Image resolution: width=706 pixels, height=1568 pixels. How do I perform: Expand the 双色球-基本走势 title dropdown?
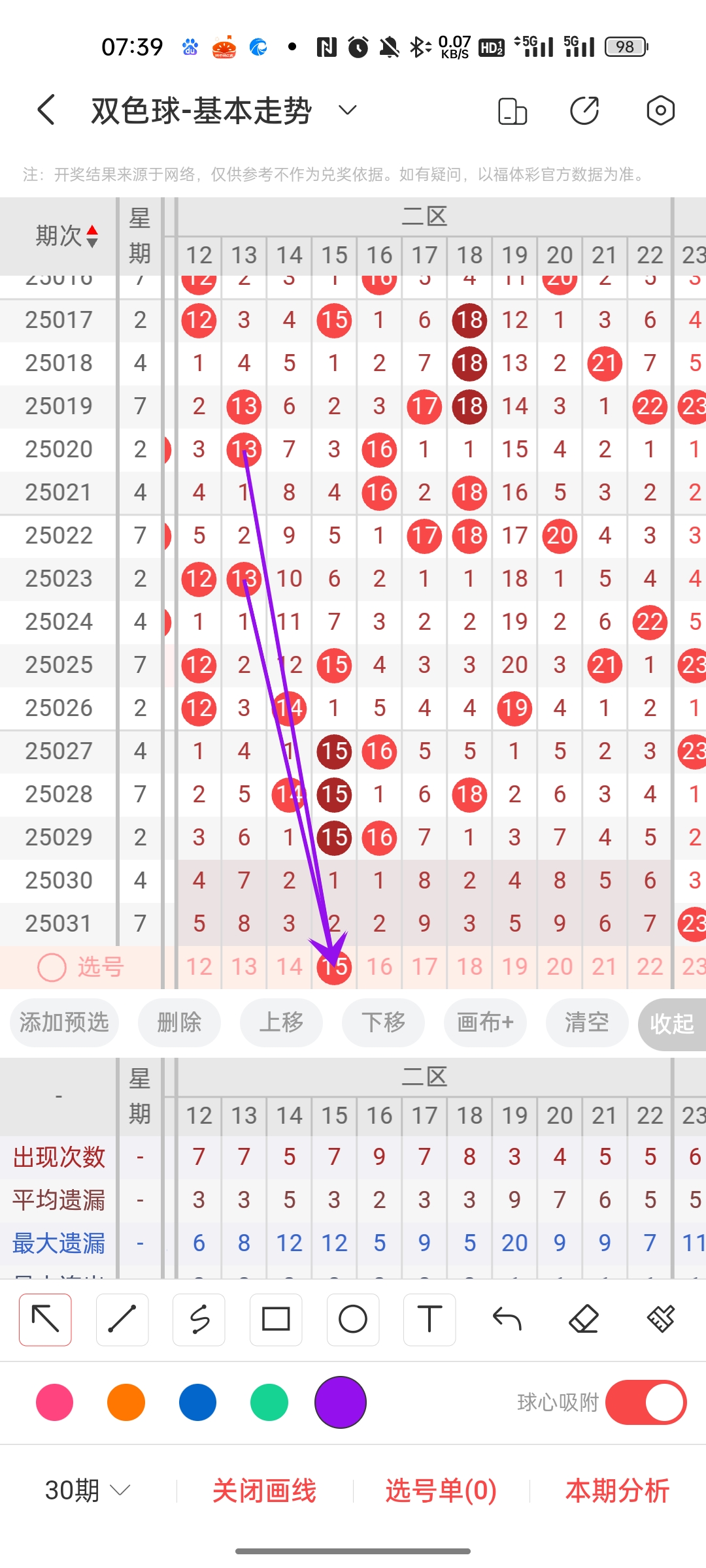point(347,110)
